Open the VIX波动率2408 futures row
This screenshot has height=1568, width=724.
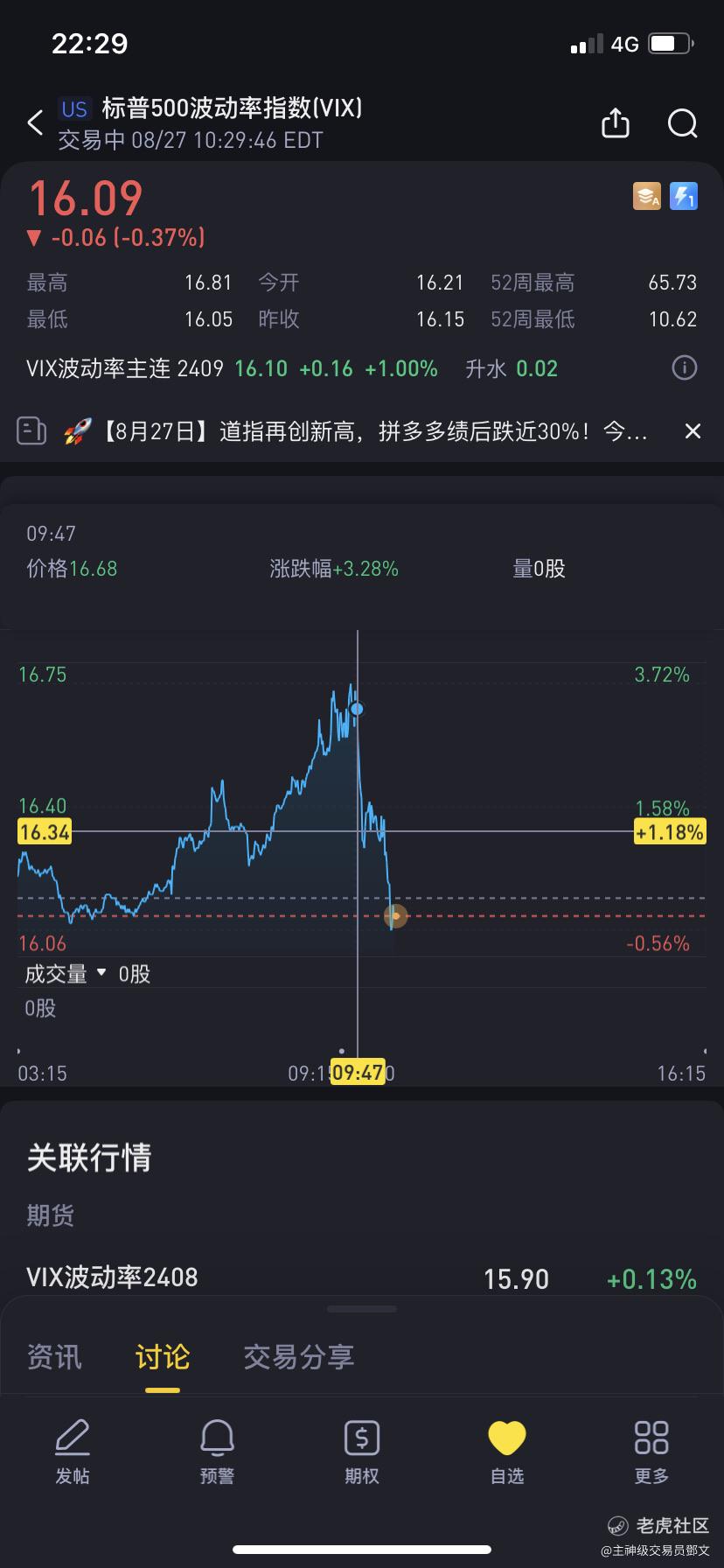[x=362, y=1278]
